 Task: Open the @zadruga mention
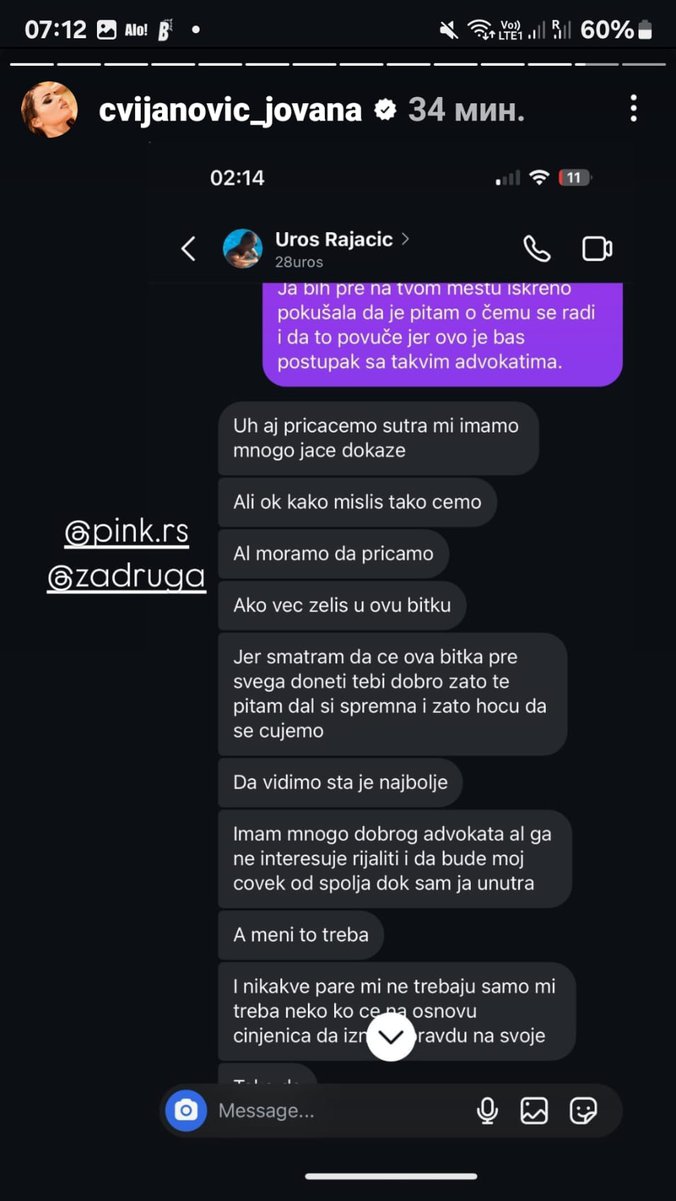126,577
